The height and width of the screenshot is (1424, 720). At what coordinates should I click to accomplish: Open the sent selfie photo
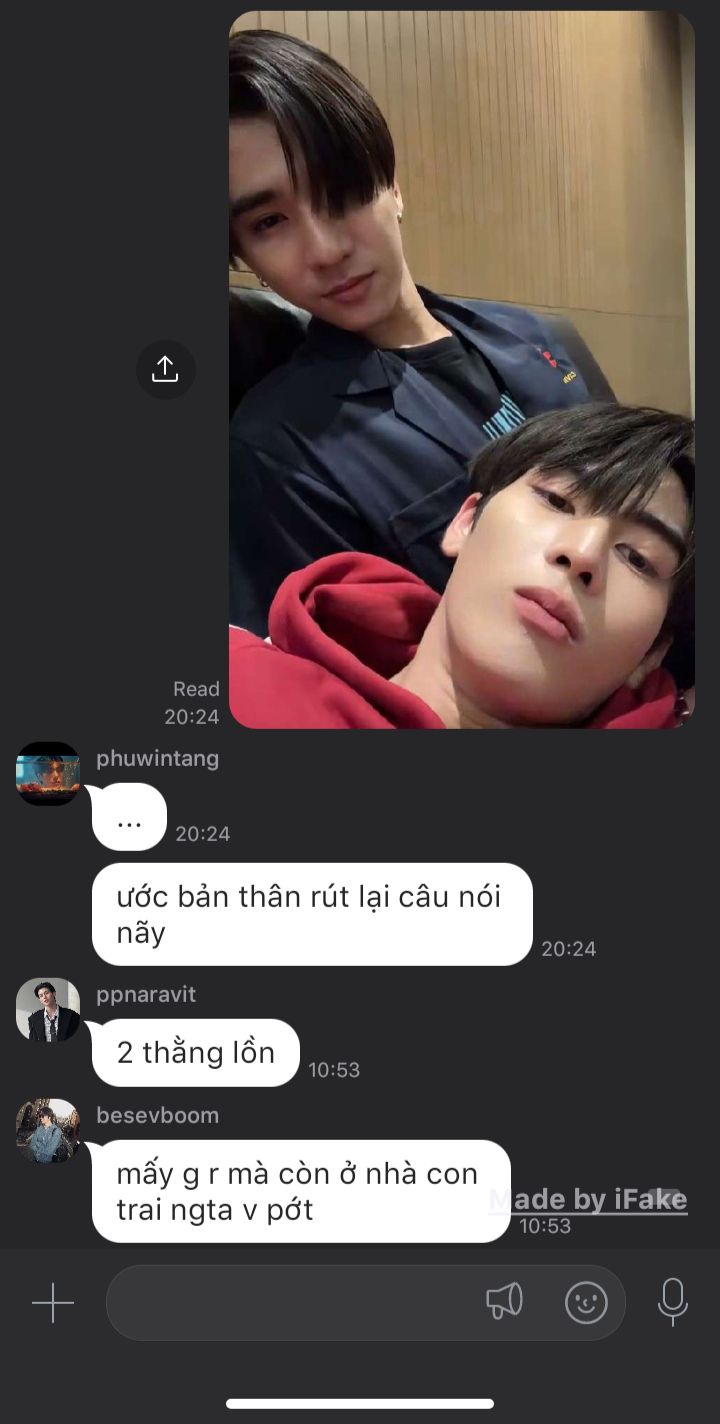[462, 369]
